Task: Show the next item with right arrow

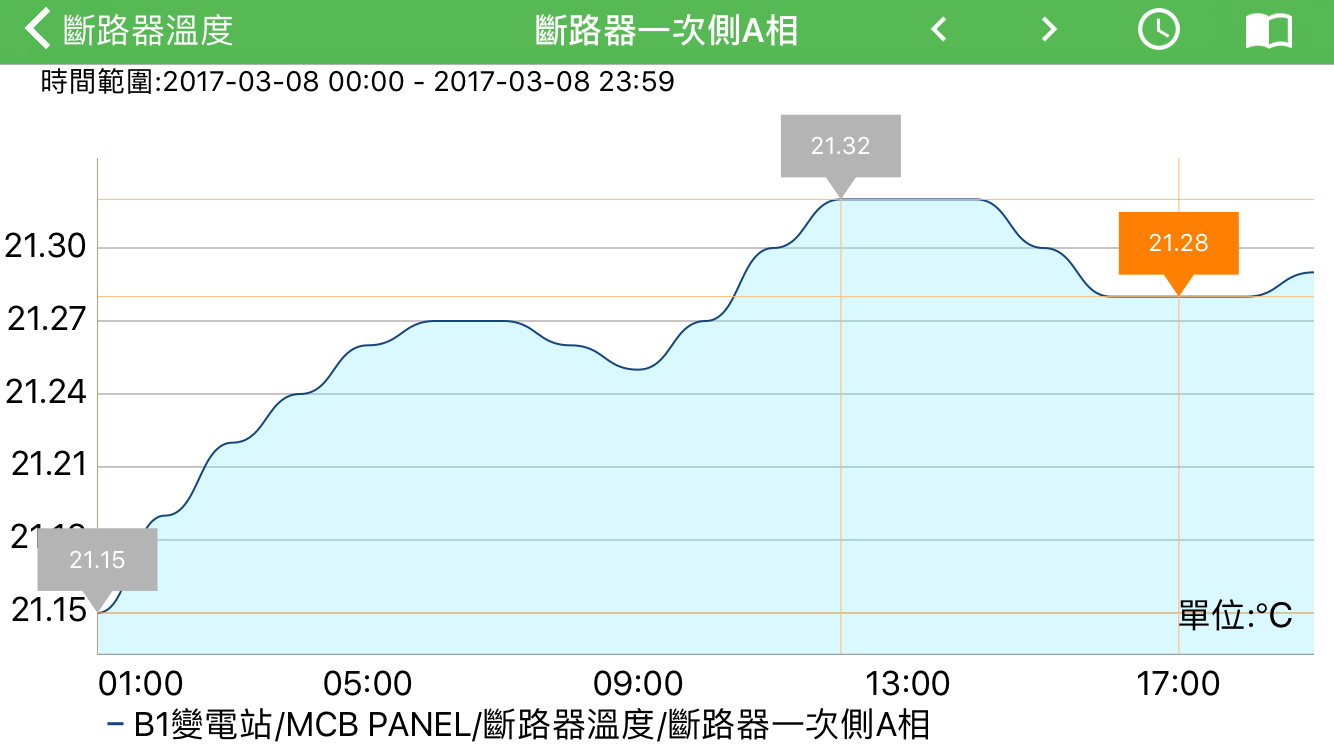Action: (x=1049, y=30)
